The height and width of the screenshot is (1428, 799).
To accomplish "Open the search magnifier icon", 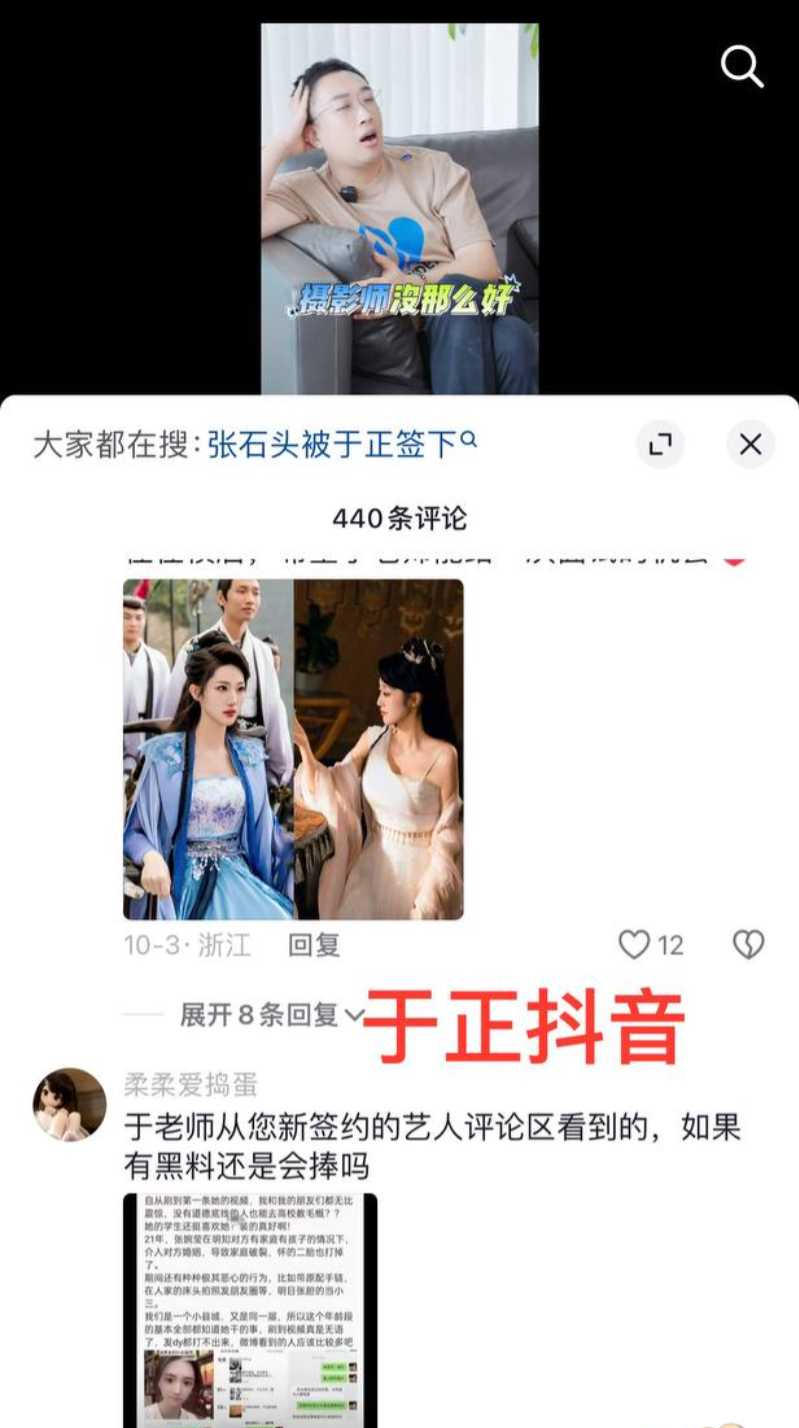I will coord(742,66).
